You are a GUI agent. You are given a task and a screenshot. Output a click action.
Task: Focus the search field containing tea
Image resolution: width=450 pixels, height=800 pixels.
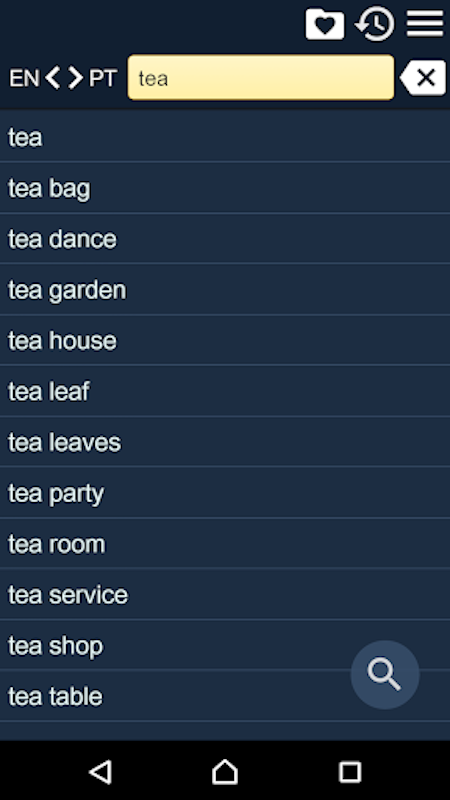[x=261, y=78]
